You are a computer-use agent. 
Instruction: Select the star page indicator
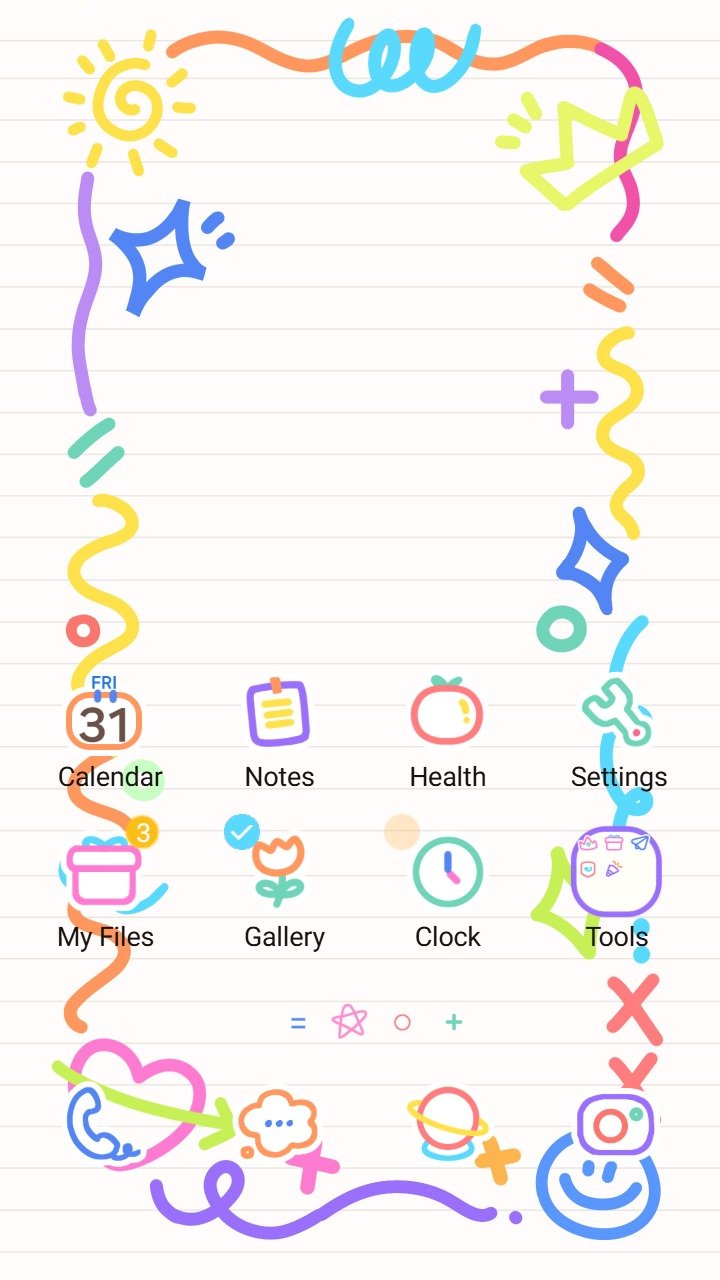pos(349,1022)
